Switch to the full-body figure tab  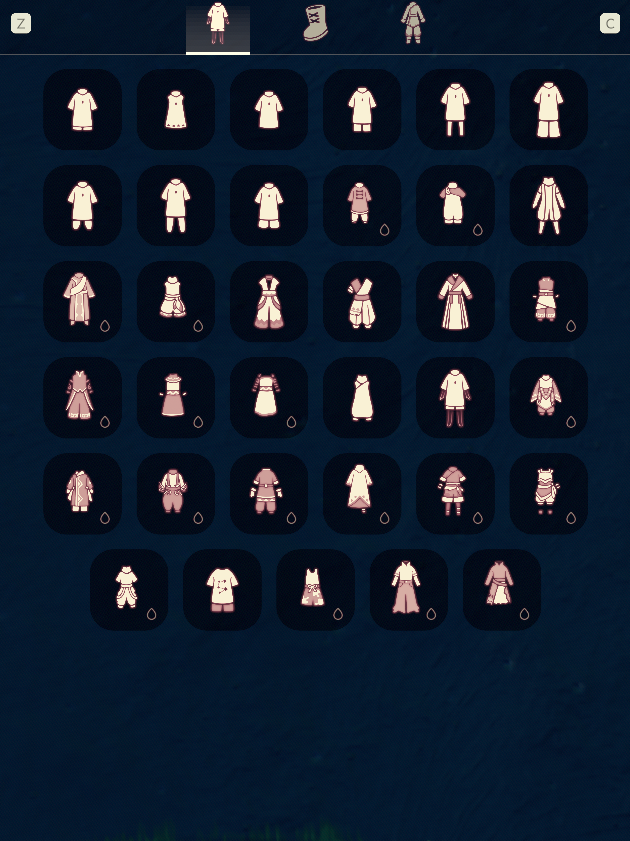(x=412, y=23)
